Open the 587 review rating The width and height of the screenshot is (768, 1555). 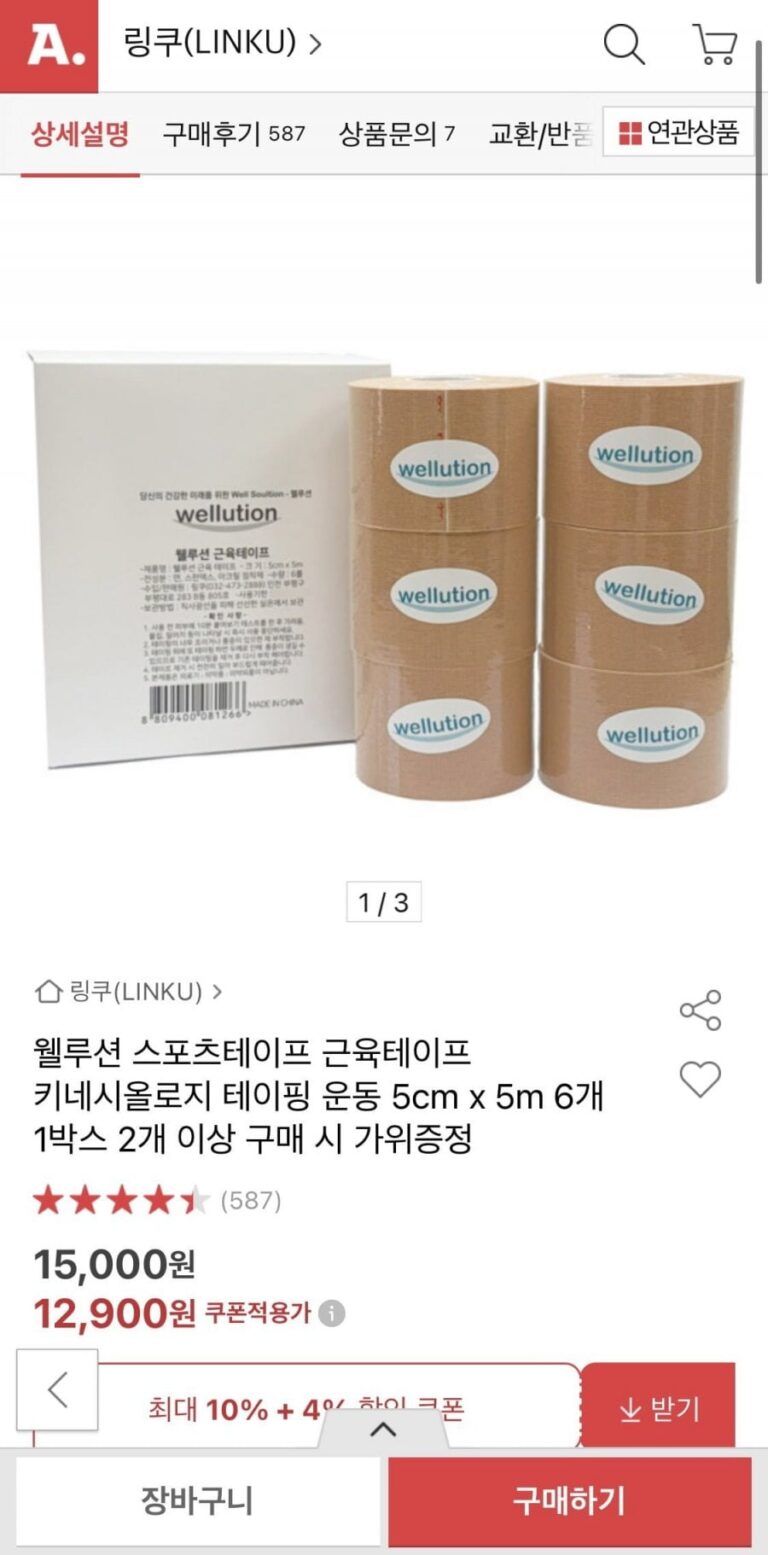[x=157, y=1200]
